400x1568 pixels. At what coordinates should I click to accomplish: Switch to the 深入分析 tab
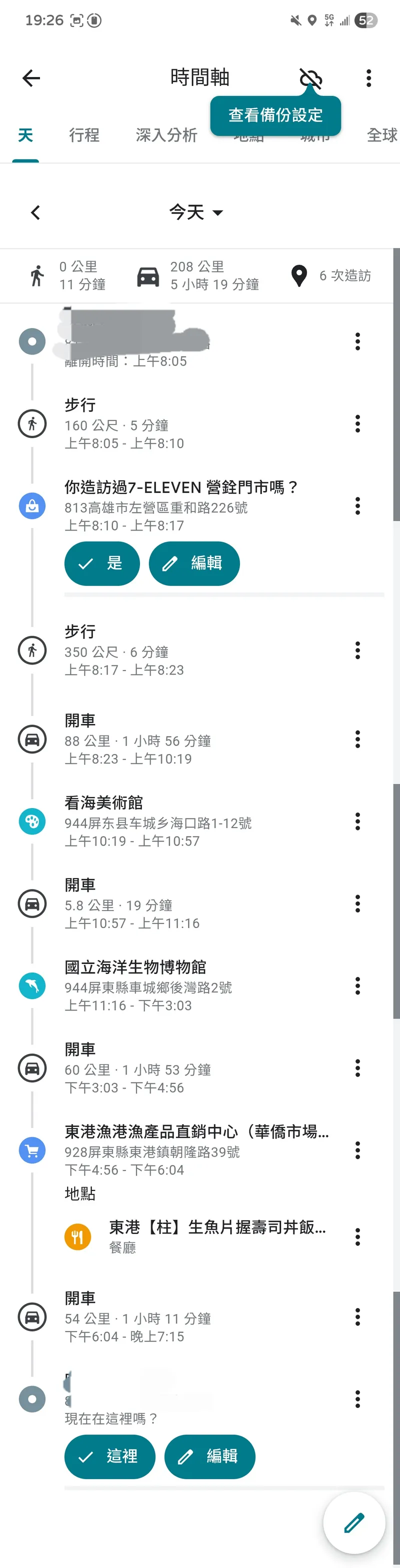click(x=166, y=135)
